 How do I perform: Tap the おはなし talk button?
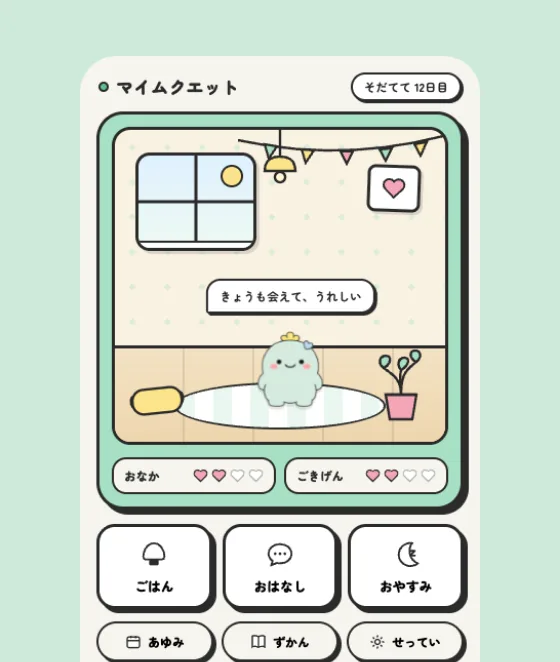(280, 566)
